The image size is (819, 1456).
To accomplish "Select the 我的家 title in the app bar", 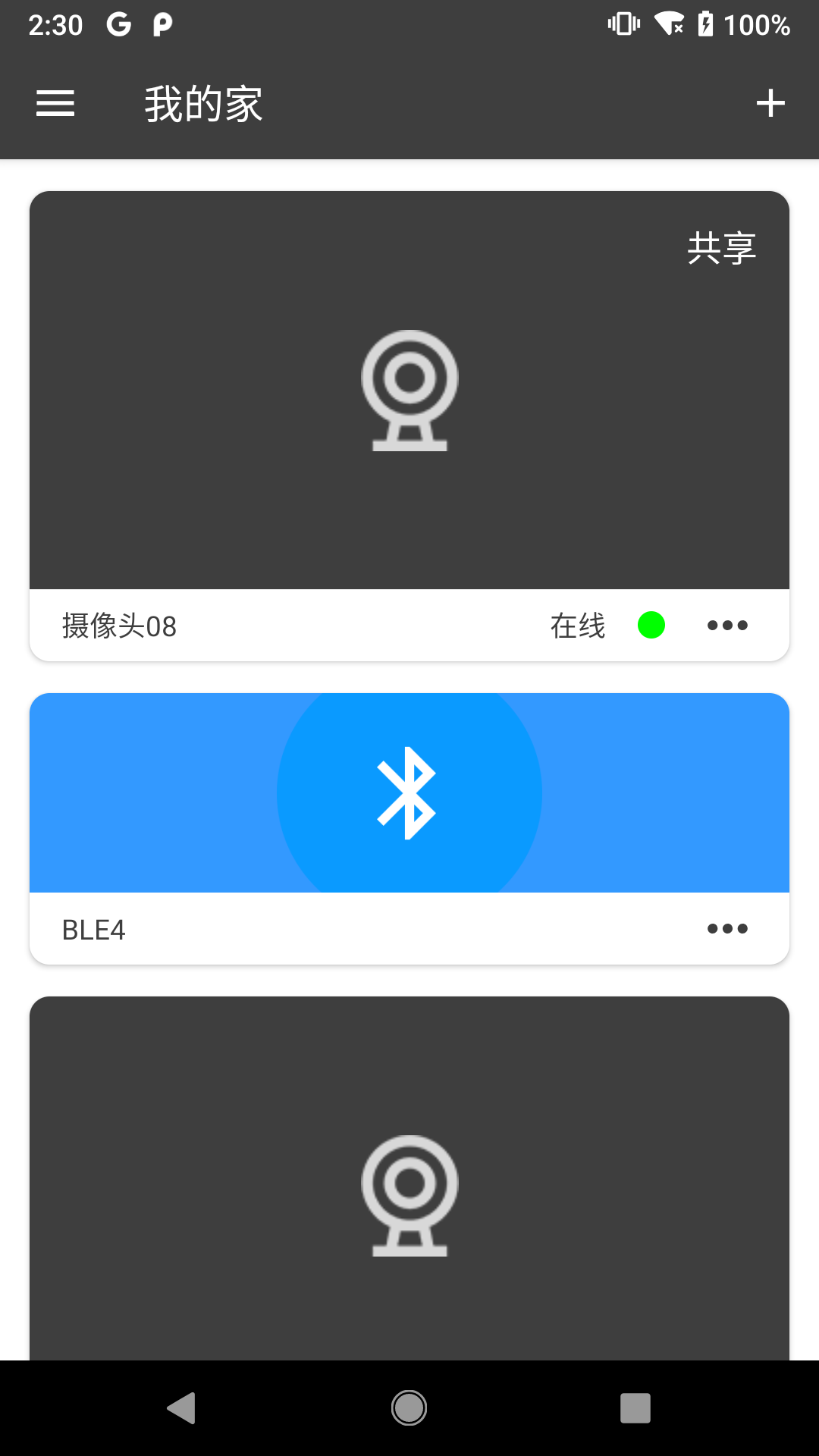I will 202,103.
